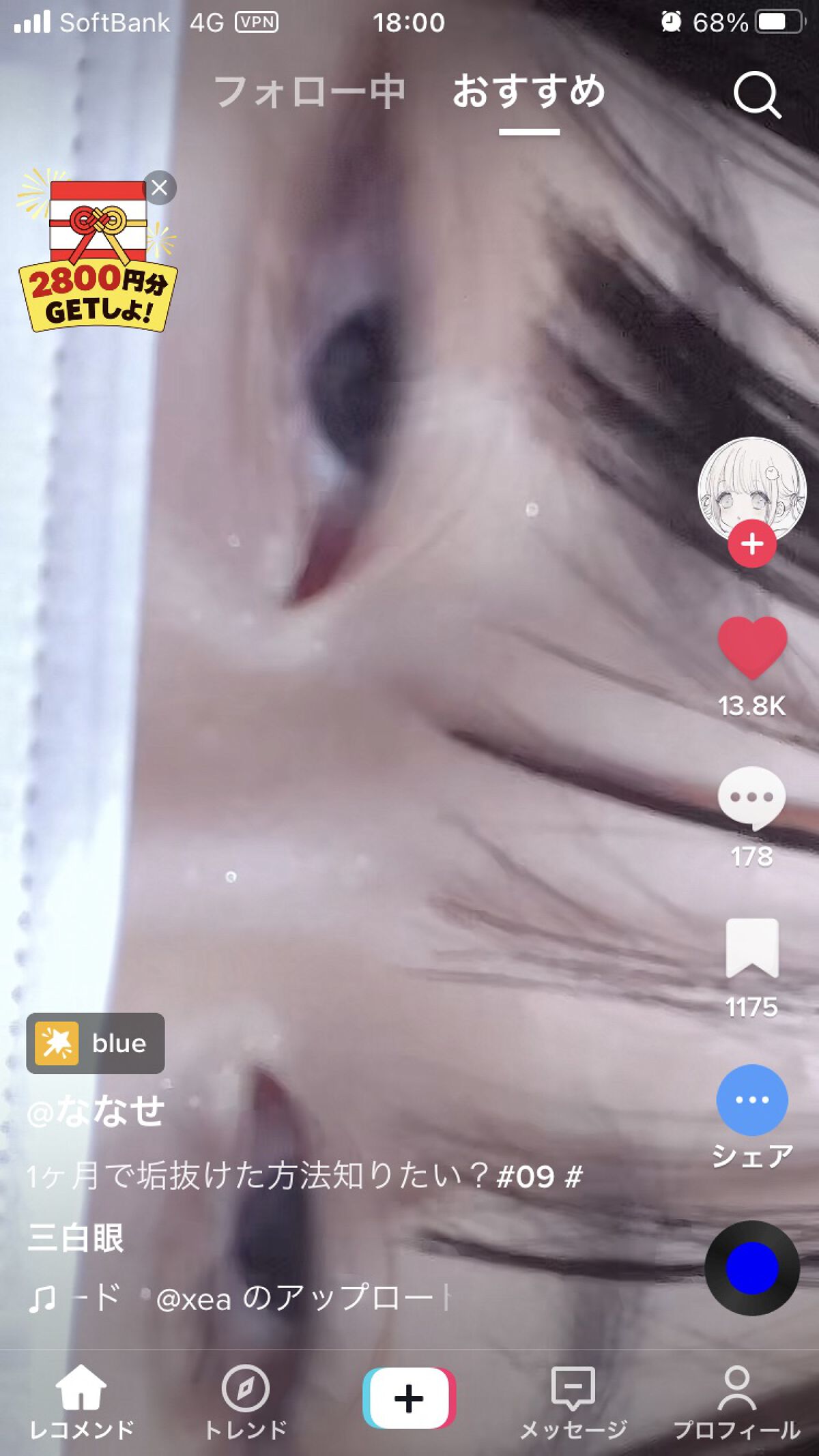Follow the creator with the plus badge
Viewport: 819px width, 1456px height.
click(x=752, y=544)
